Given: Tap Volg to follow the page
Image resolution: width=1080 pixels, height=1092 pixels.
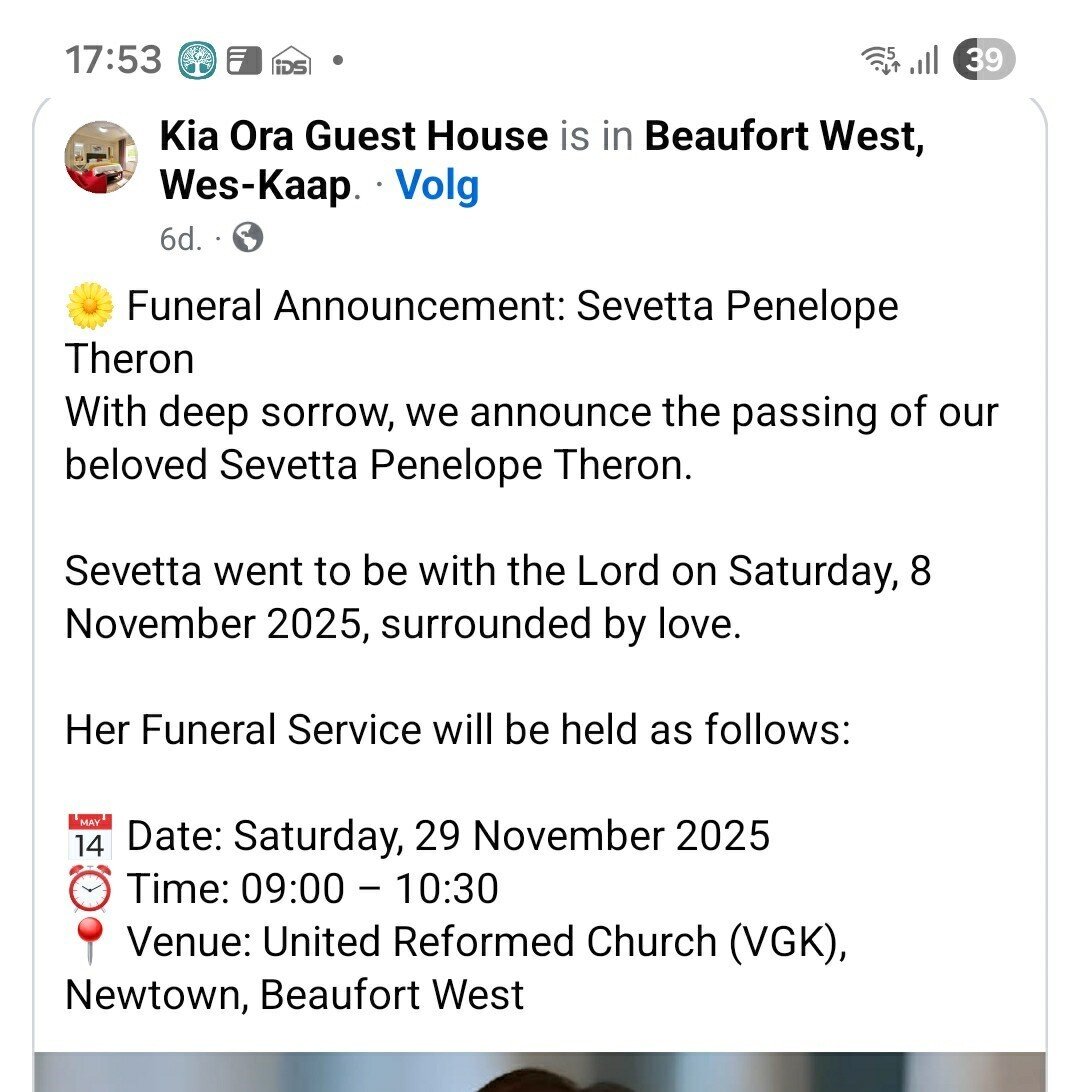Looking at the screenshot, I should pos(437,186).
